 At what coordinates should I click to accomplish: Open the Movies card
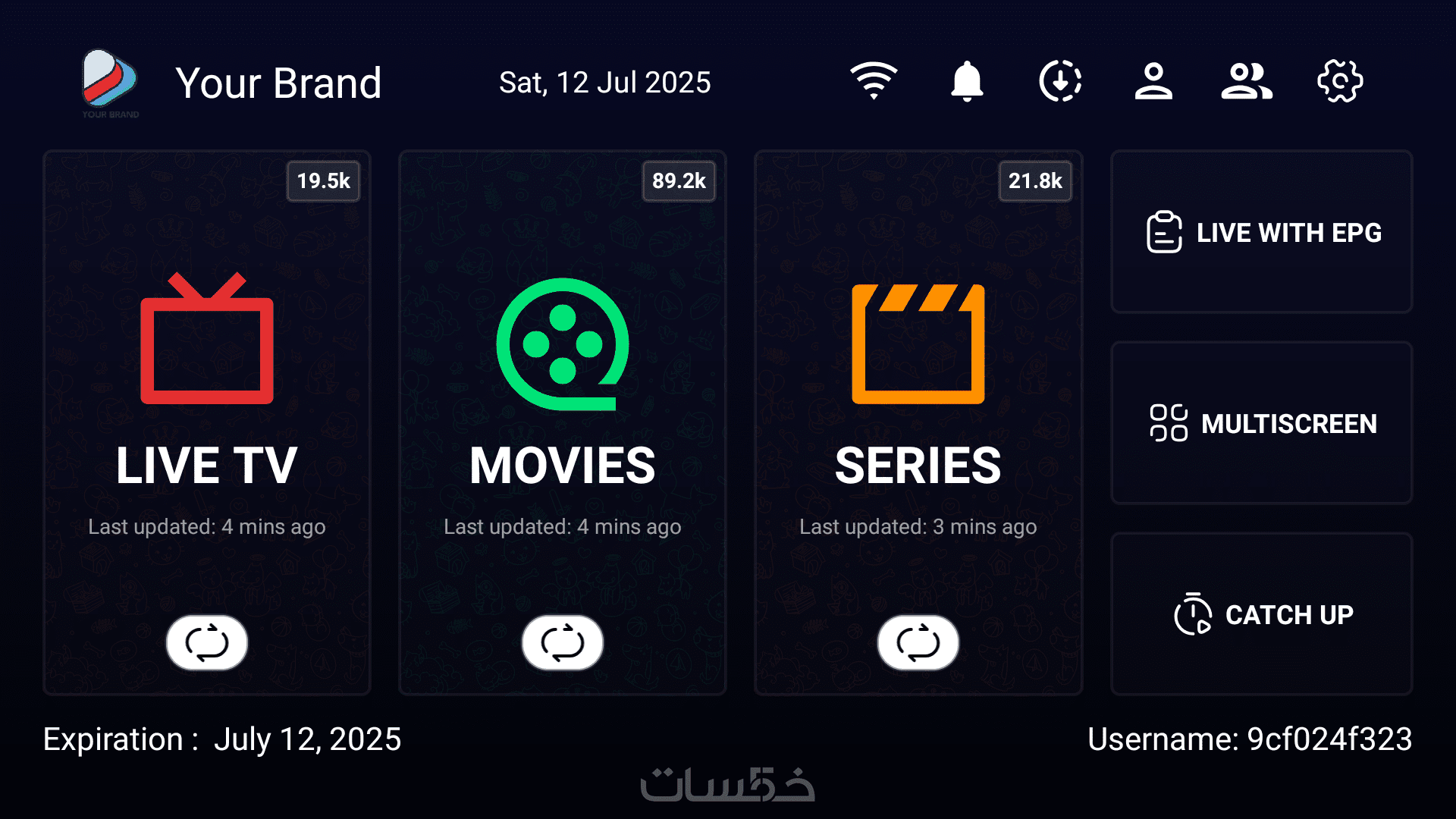[x=562, y=379]
